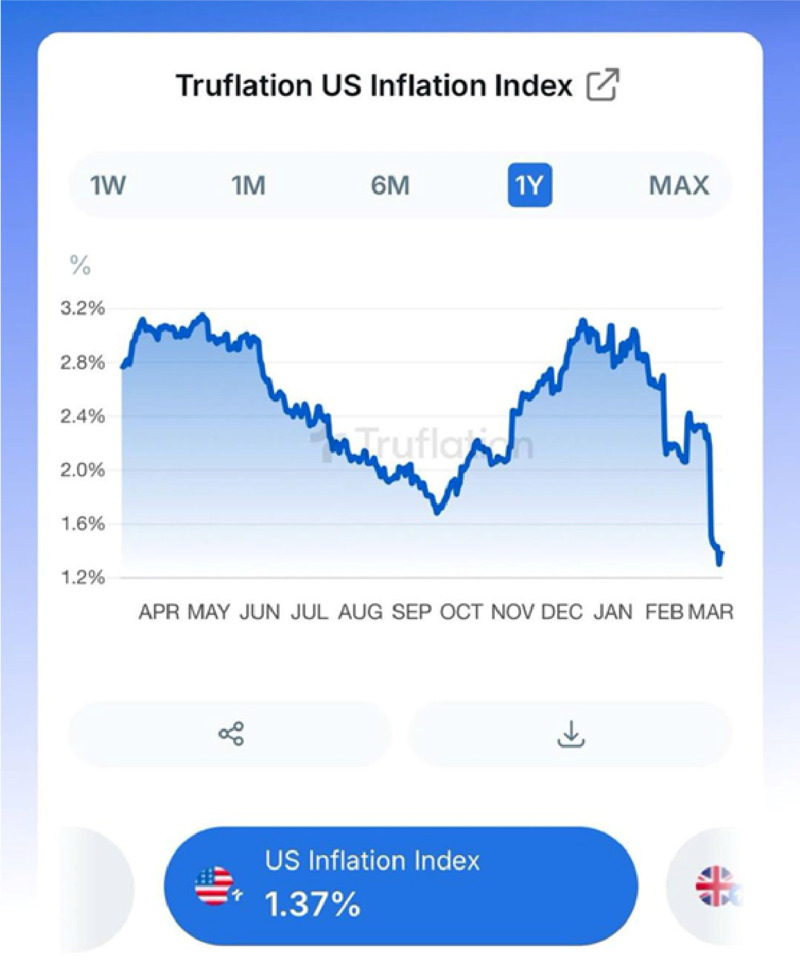This screenshot has width=800, height=962.
Task: Share the inflation chart
Action: point(231,735)
